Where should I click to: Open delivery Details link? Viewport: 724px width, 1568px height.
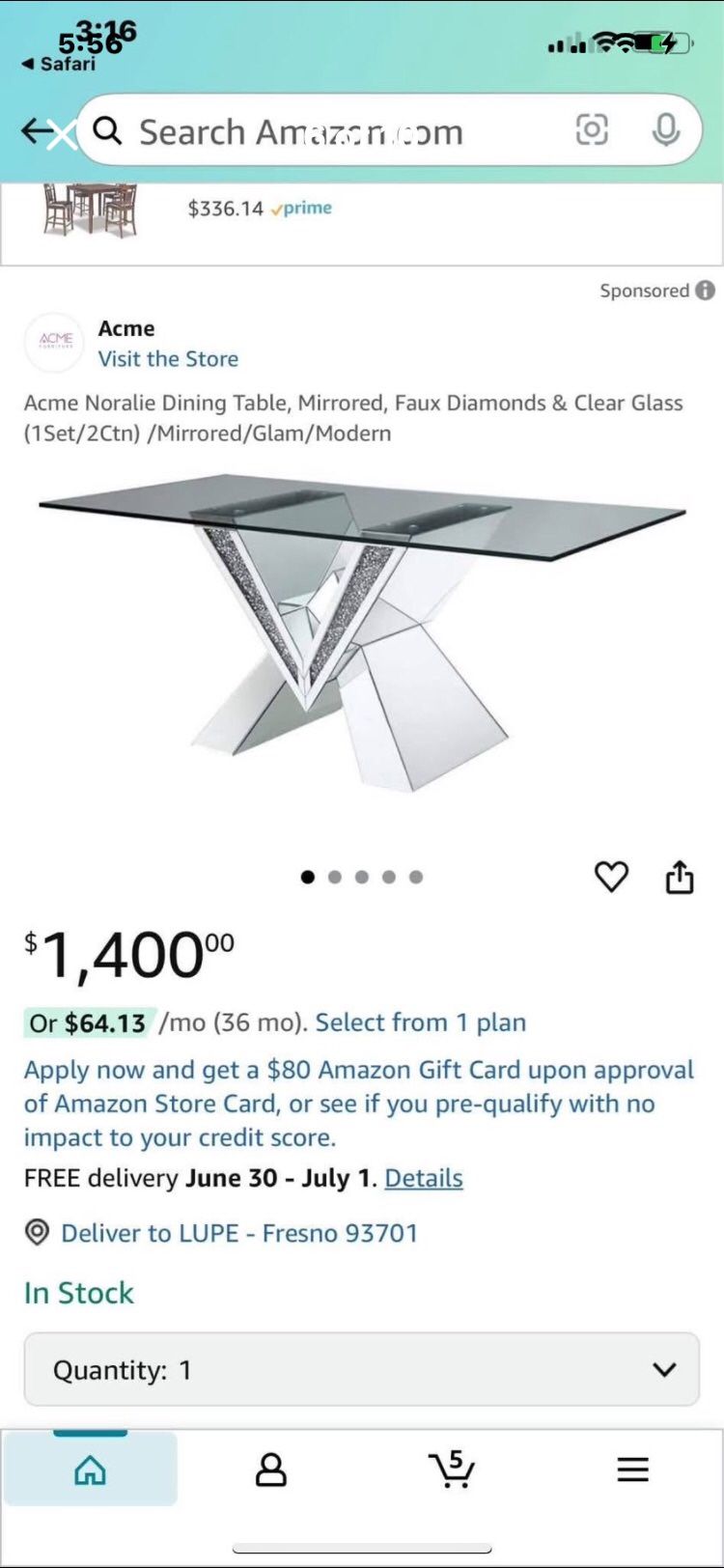click(x=423, y=1178)
